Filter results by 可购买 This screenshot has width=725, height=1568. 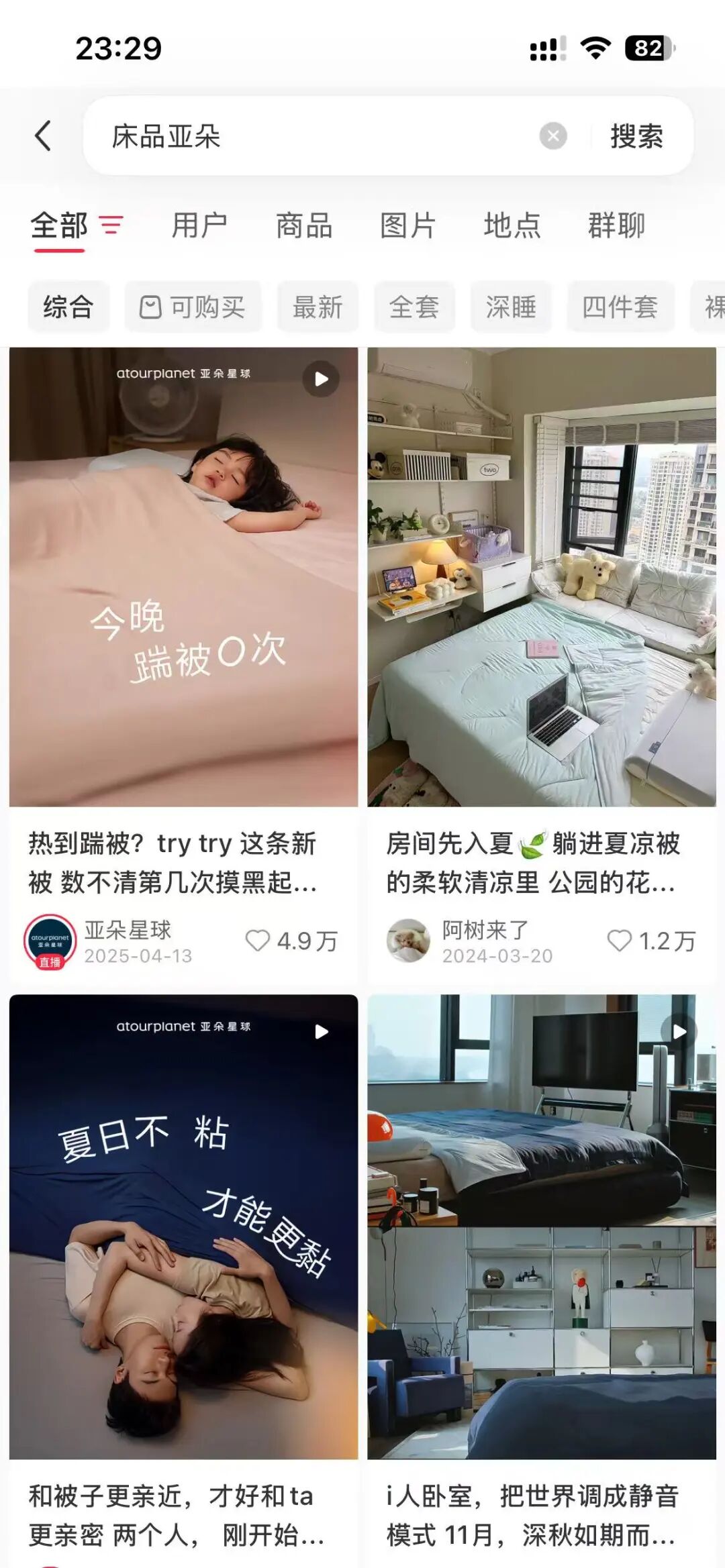coord(193,307)
